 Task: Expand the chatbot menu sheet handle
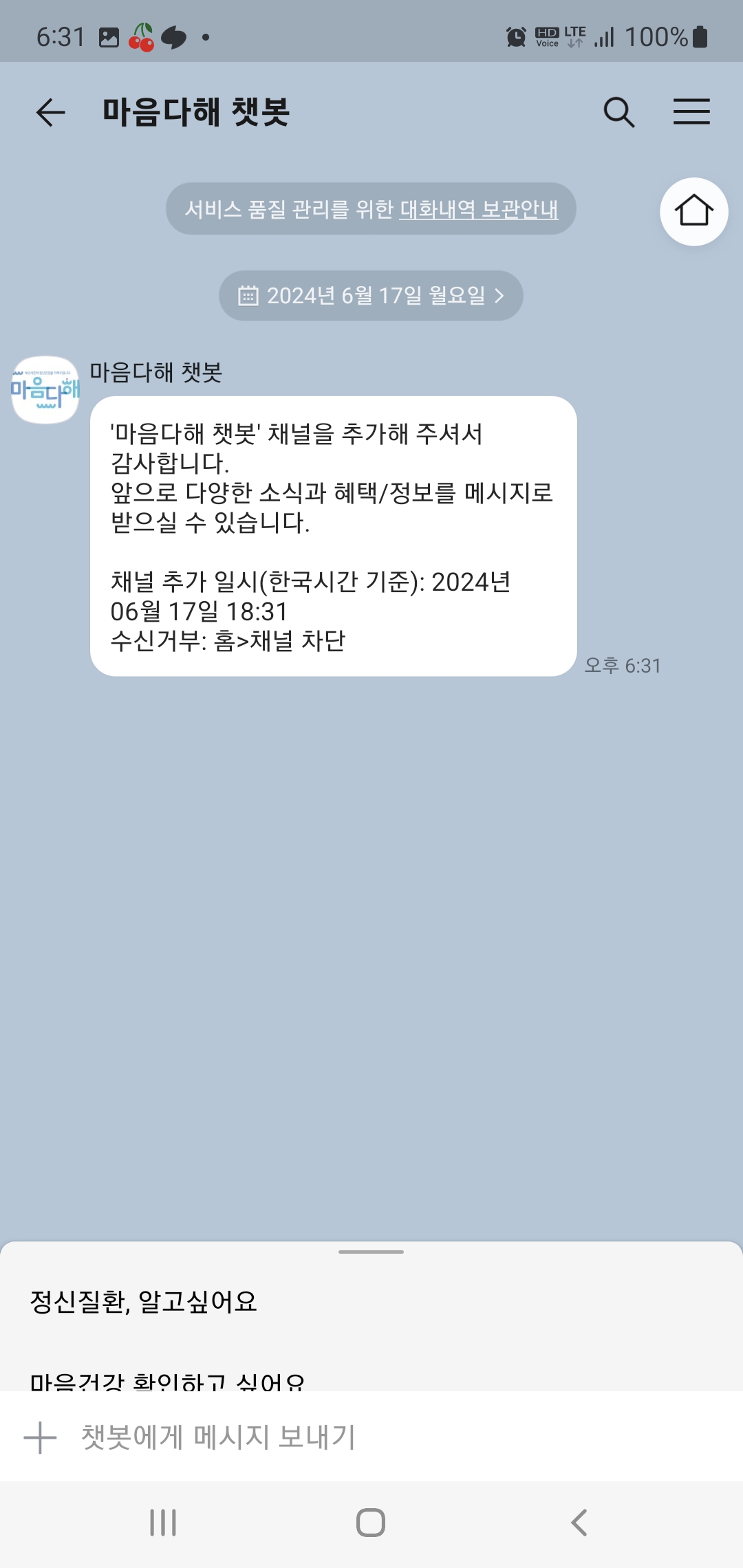[x=371, y=1252]
